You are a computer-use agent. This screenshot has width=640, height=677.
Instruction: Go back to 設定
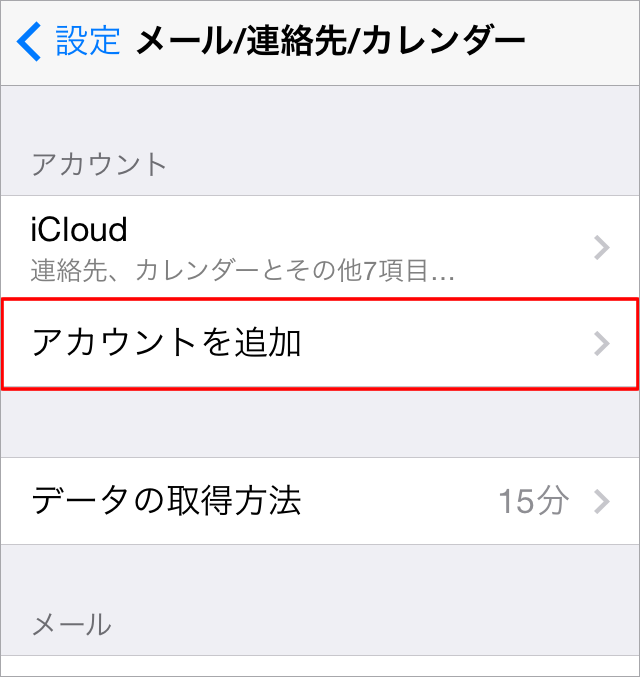(68, 41)
